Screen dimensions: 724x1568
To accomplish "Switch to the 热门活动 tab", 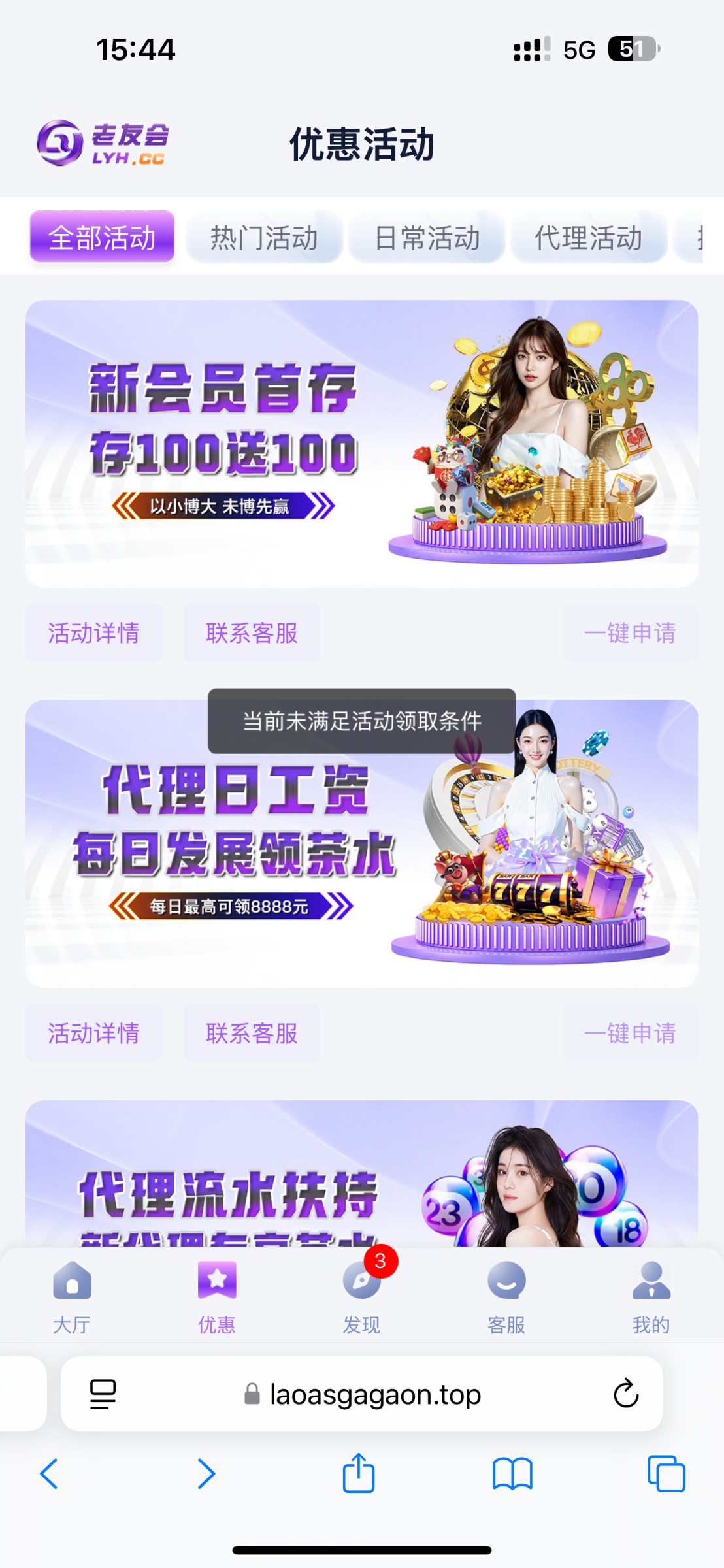I will [264, 237].
